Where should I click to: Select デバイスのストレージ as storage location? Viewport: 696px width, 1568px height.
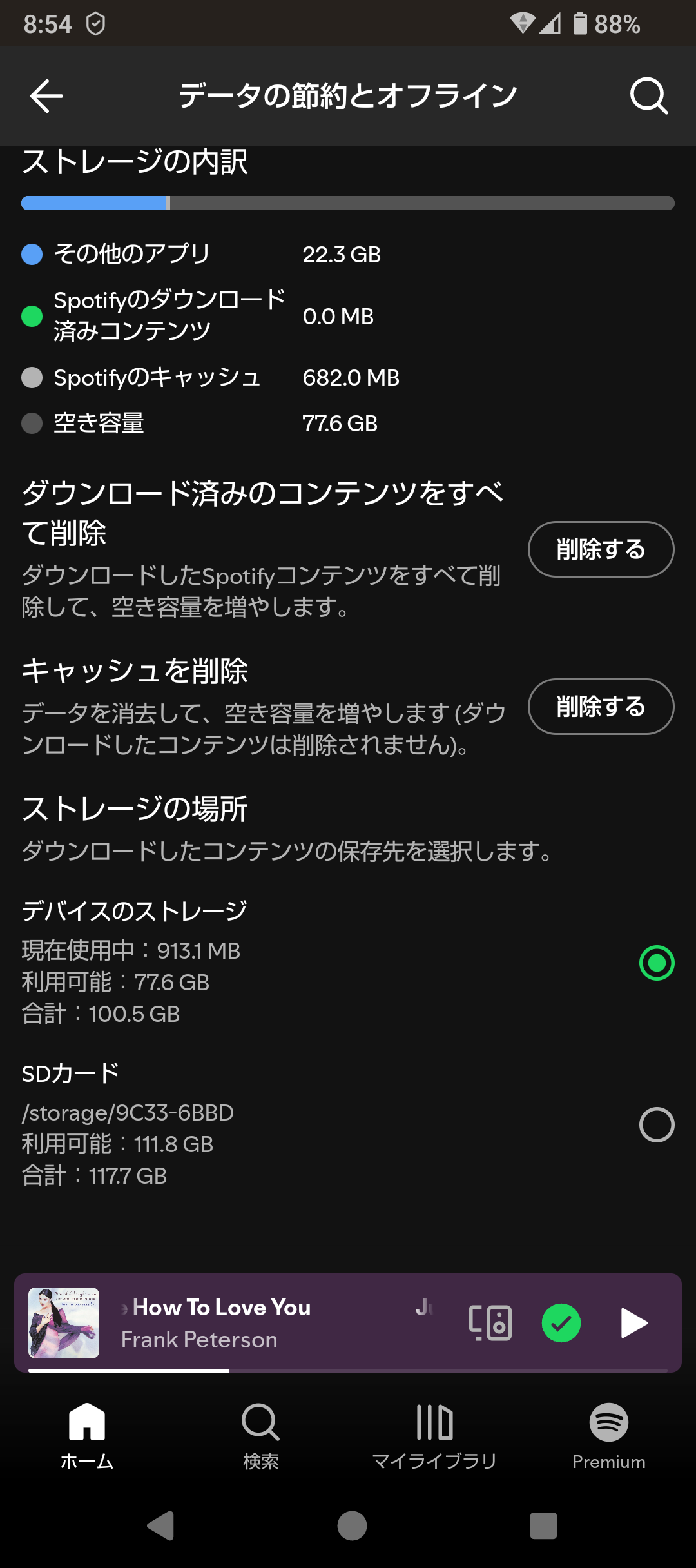(656, 963)
